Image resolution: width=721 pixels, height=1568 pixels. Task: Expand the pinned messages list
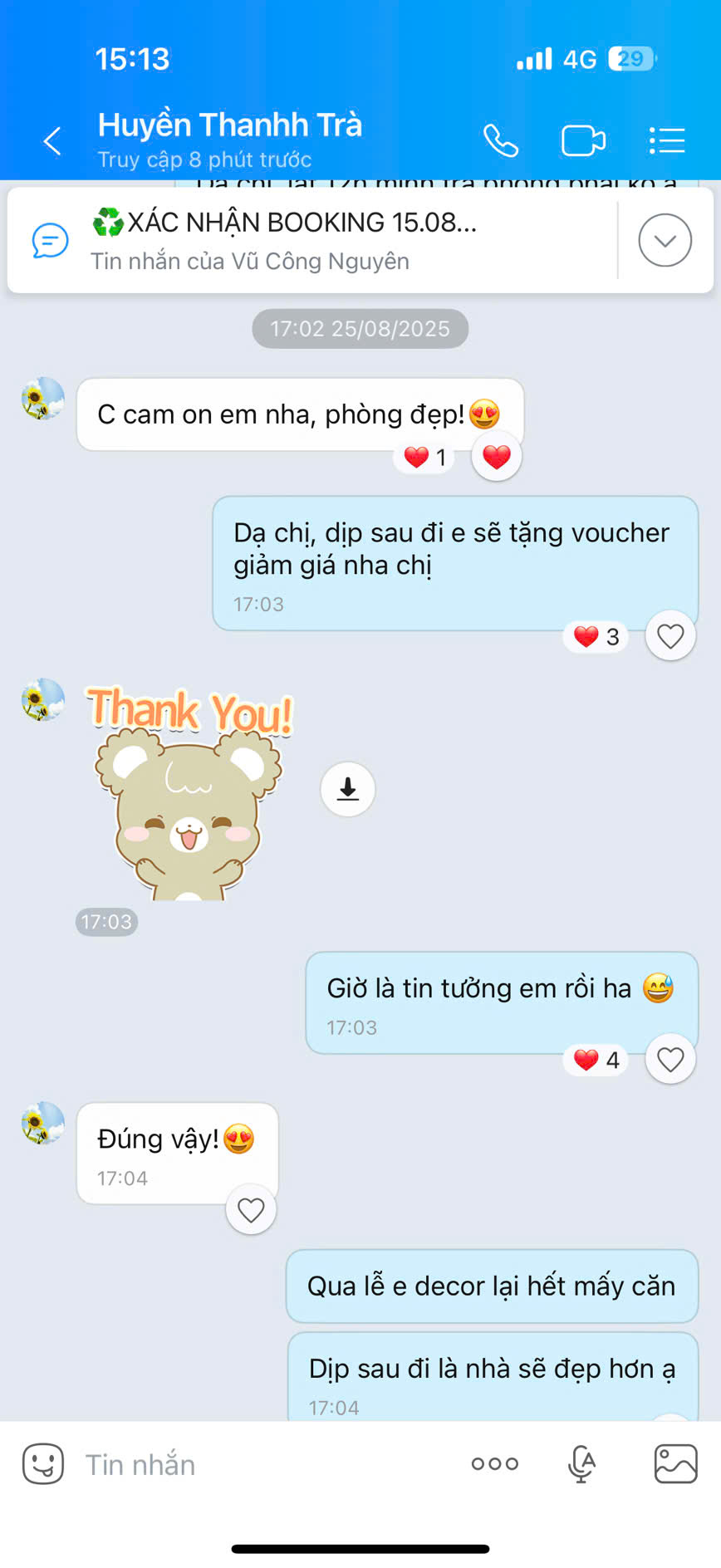[665, 240]
